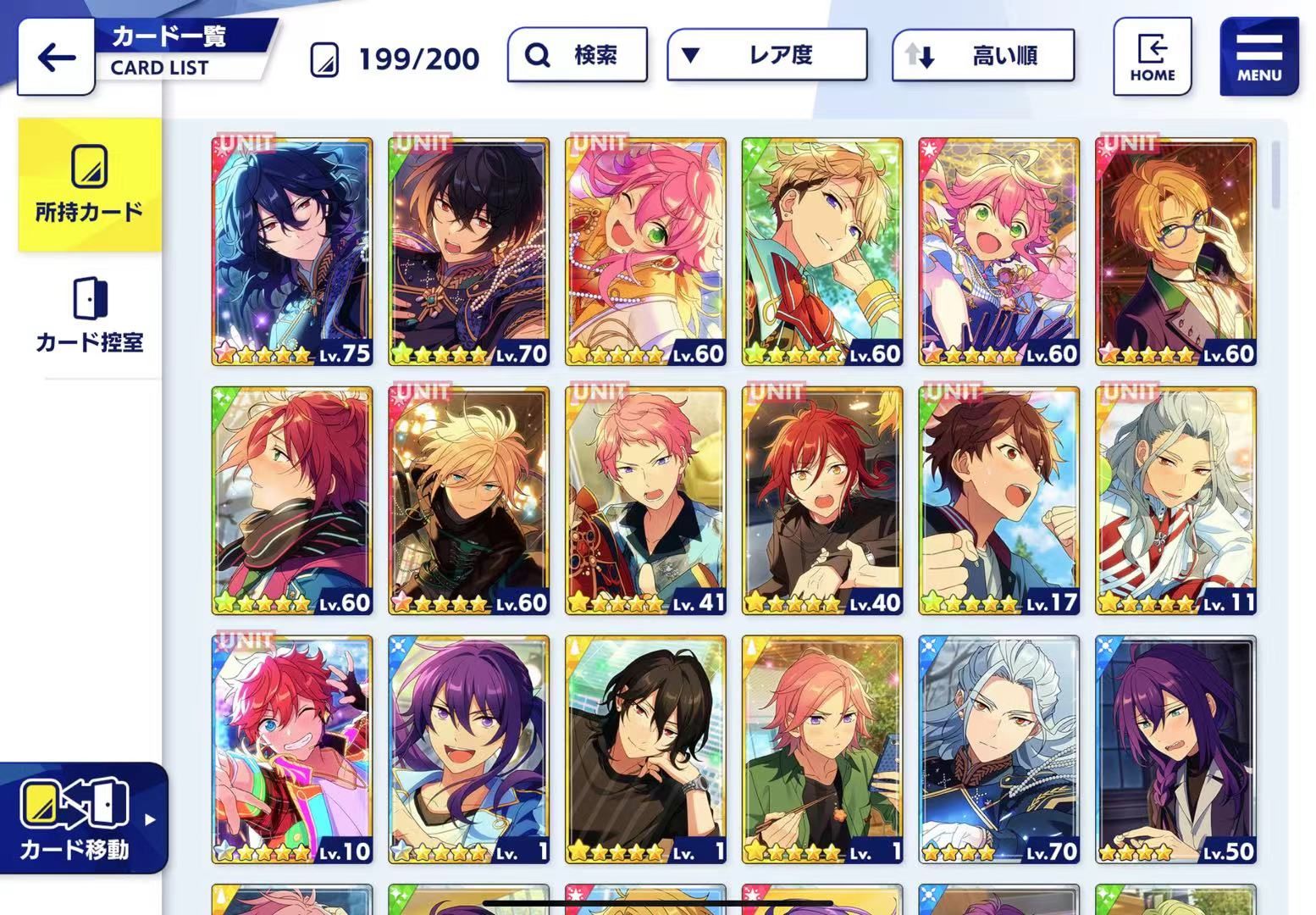View the Lv.11 silver-haired card
This screenshot has width=1316, height=915.
[x=1175, y=501]
